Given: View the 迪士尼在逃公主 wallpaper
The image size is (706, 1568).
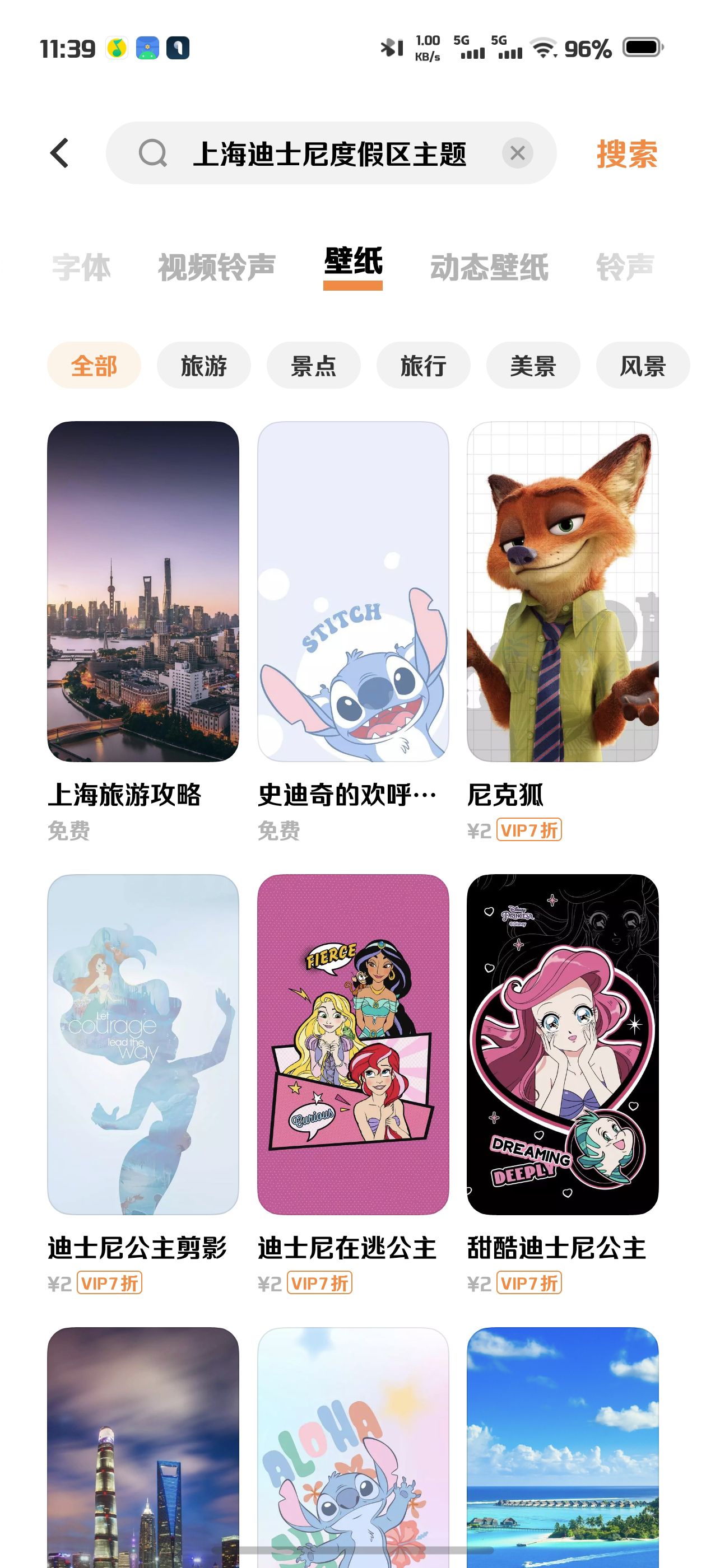Looking at the screenshot, I should point(352,1044).
